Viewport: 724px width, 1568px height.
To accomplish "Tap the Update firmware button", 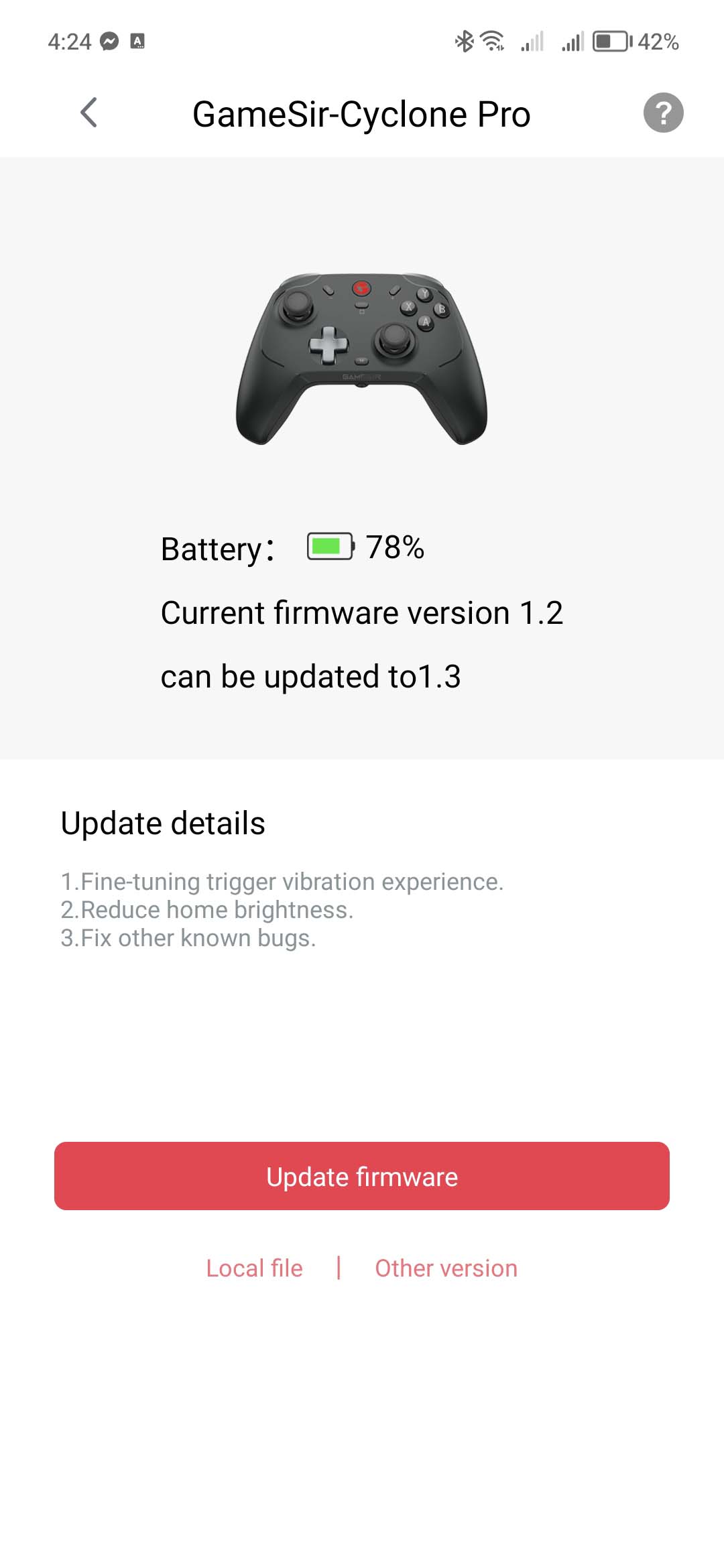I will [362, 1176].
